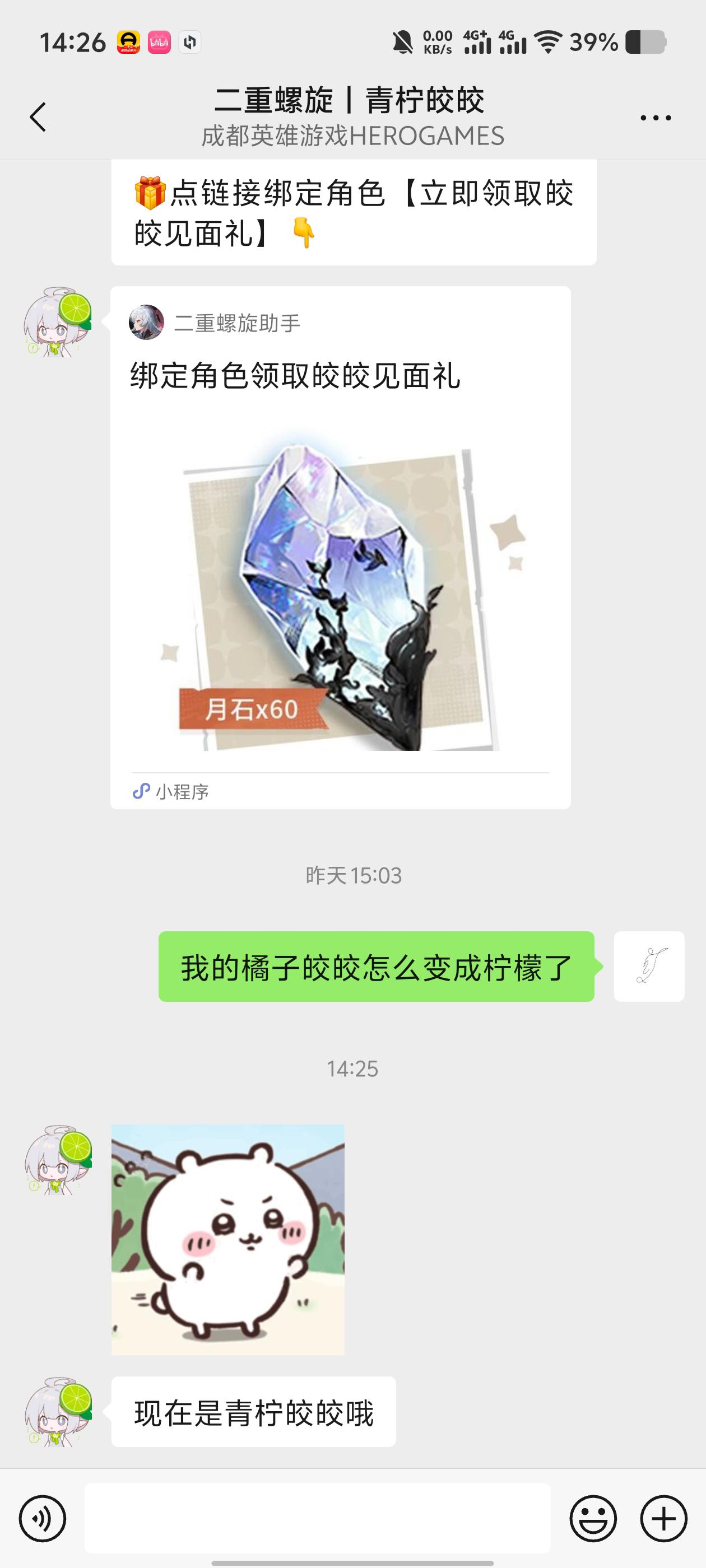This screenshot has width=706, height=1568.
Task: Open the 绑定角色领取皎皎见面礼 mini program card
Action: pyautogui.click(x=340, y=548)
